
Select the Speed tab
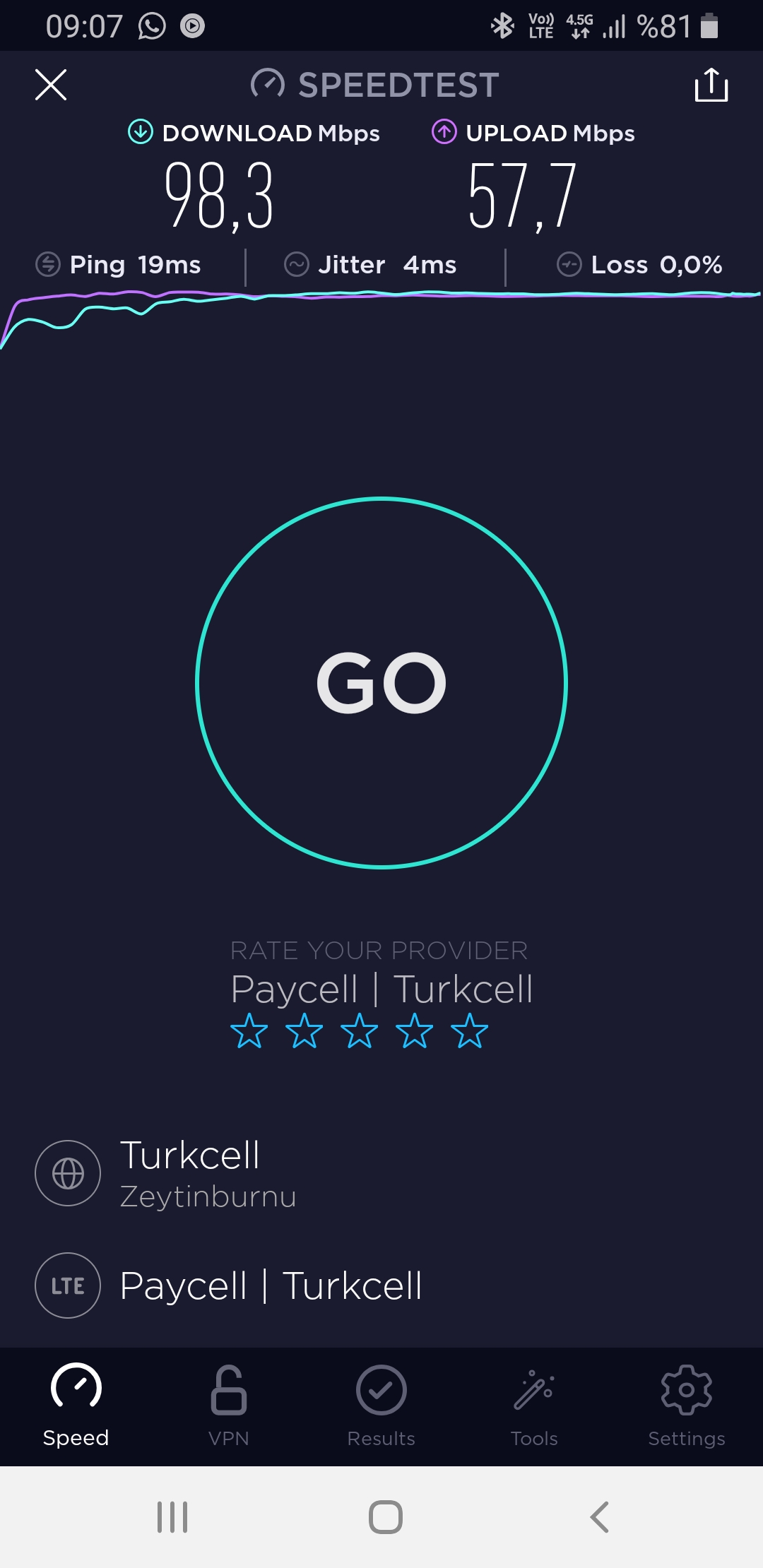click(76, 1406)
